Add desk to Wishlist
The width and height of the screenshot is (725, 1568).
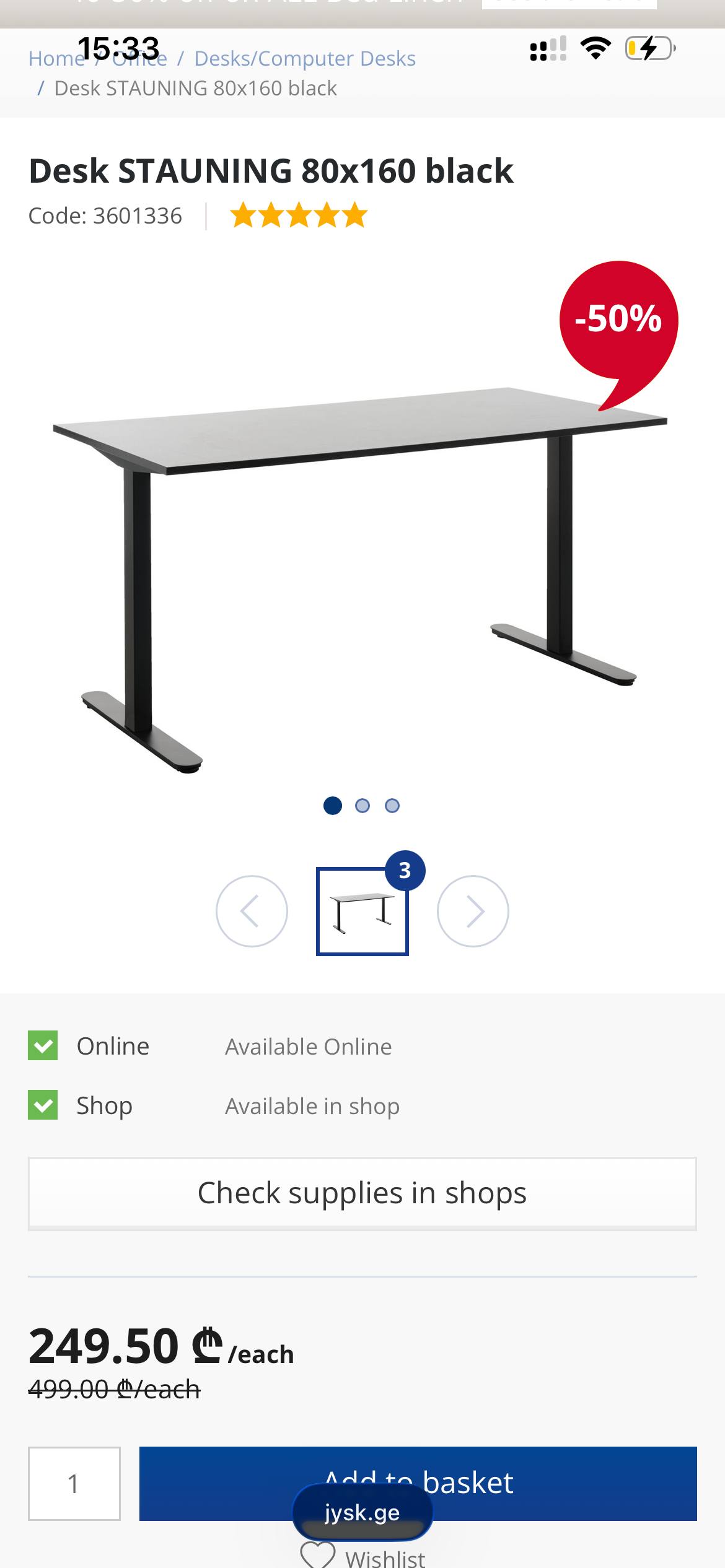coord(363,1556)
